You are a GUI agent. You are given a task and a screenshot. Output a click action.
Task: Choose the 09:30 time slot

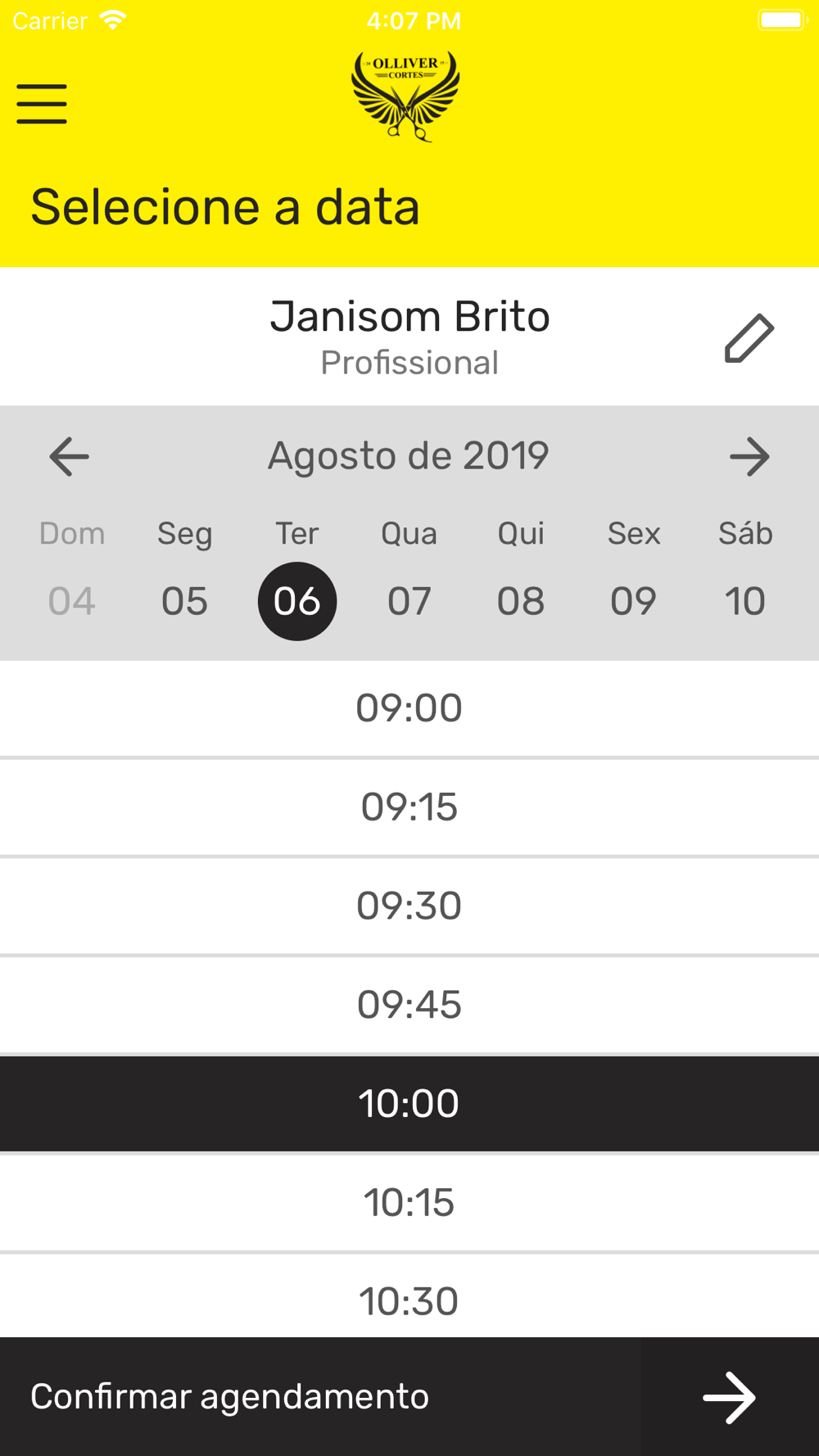pos(409,907)
